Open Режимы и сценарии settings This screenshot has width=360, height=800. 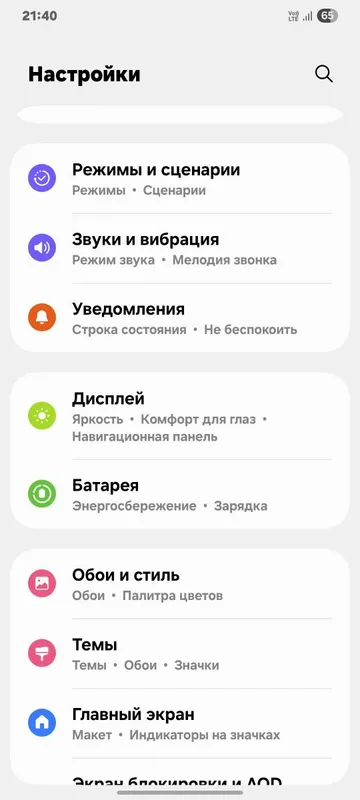[x=179, y=179]
